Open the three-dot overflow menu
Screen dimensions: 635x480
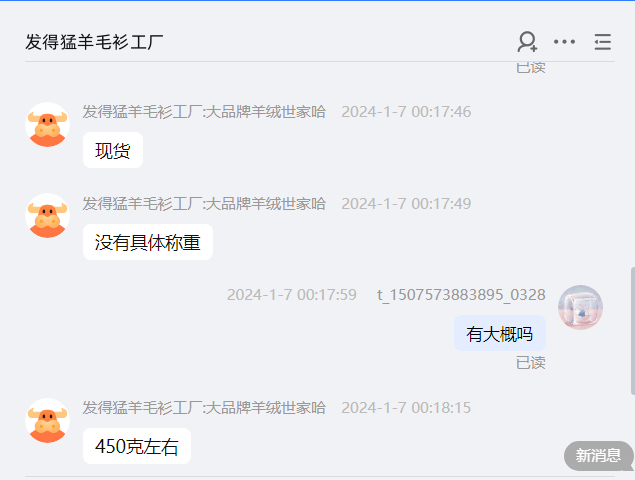click(x=564, y=42)
